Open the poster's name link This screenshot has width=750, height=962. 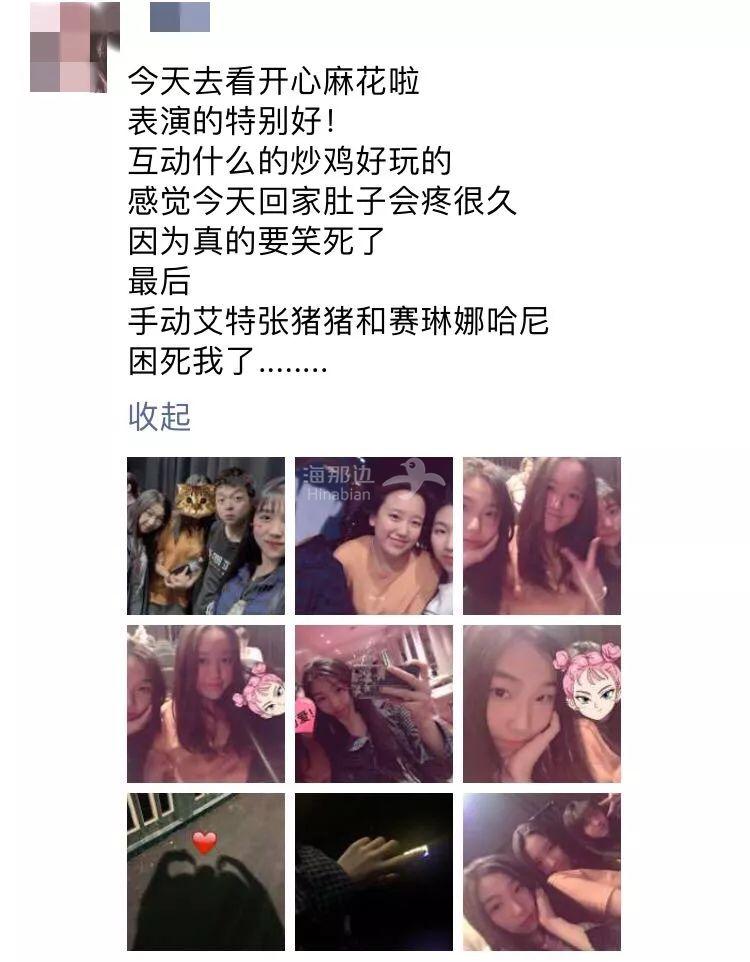click(x=180, y=18)
